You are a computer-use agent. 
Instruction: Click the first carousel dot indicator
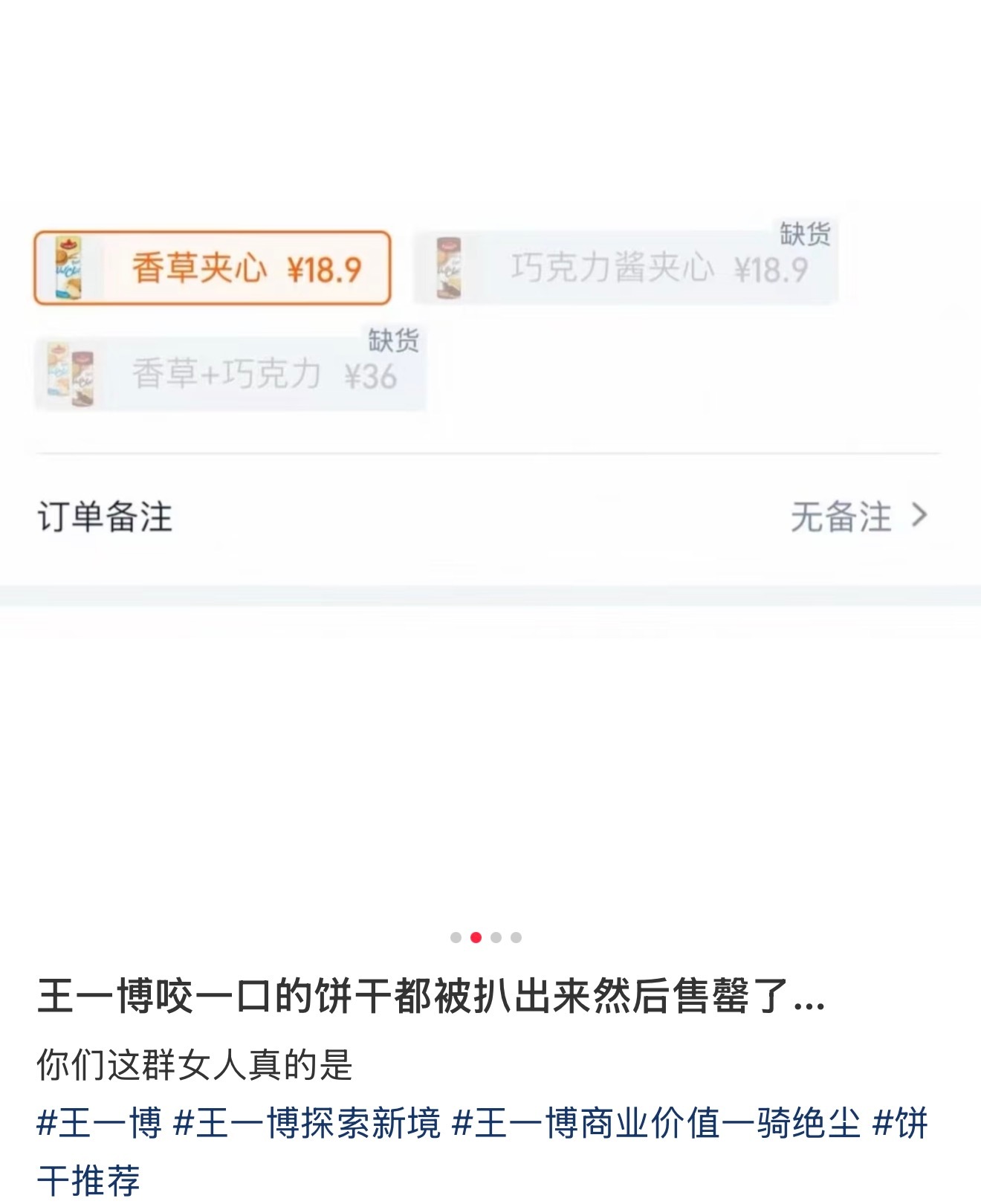(x=454, y=938)
